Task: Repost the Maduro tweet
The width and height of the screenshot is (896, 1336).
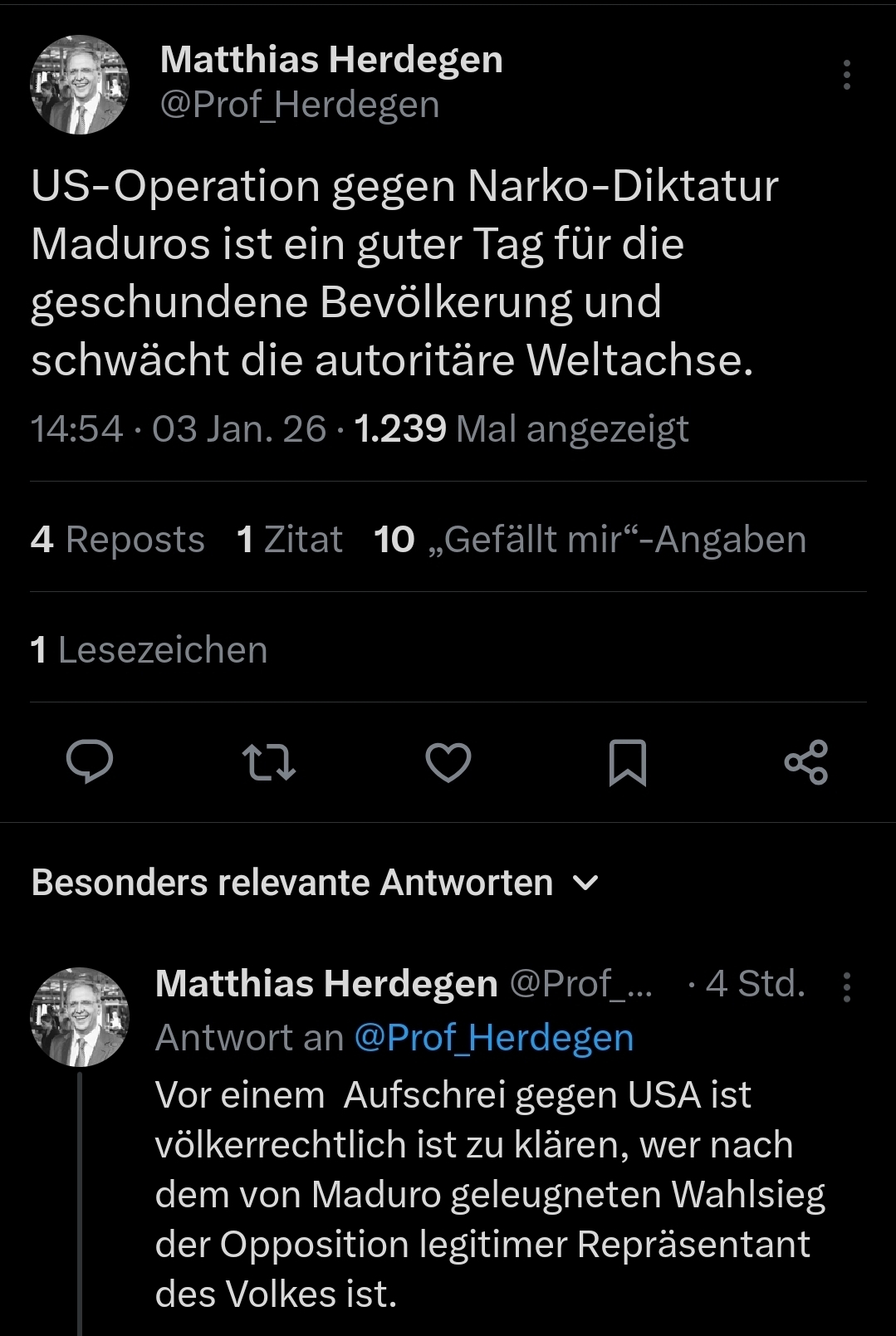Action: point(268,761)
